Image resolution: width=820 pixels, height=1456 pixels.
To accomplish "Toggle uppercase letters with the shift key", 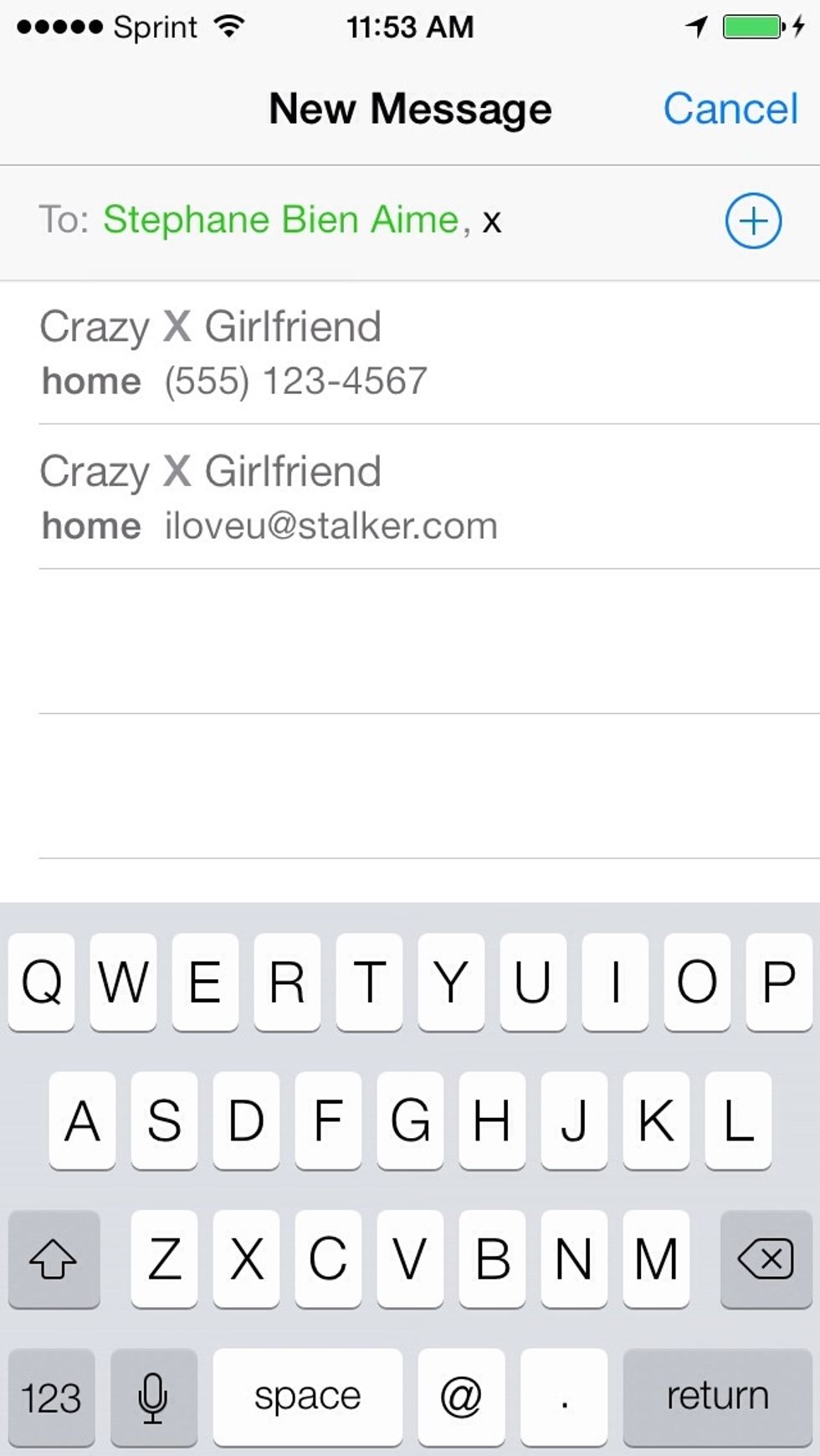I will (x=54, y=1259).
